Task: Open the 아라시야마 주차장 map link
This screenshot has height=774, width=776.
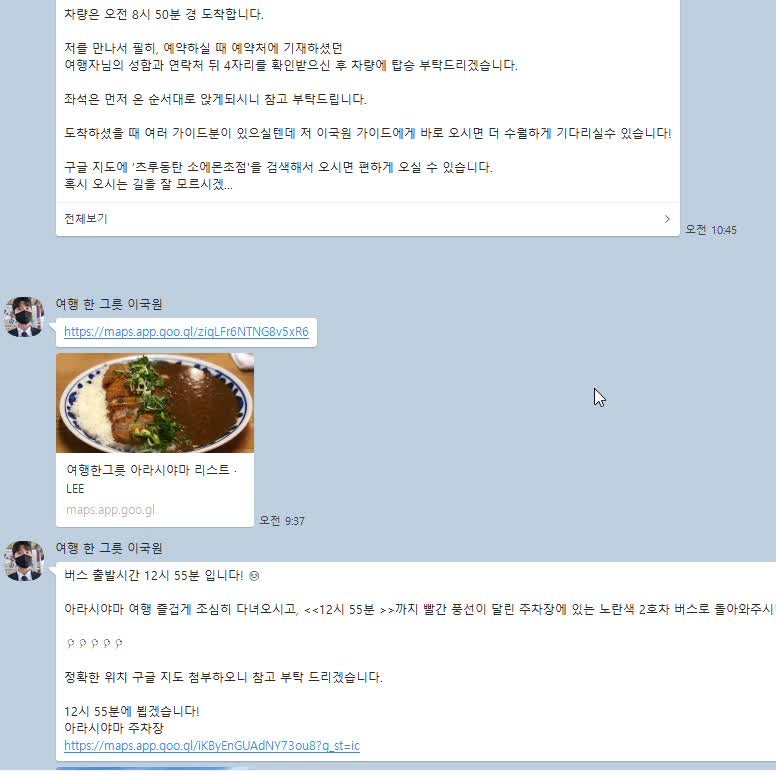Action: (x=211, y=746)
